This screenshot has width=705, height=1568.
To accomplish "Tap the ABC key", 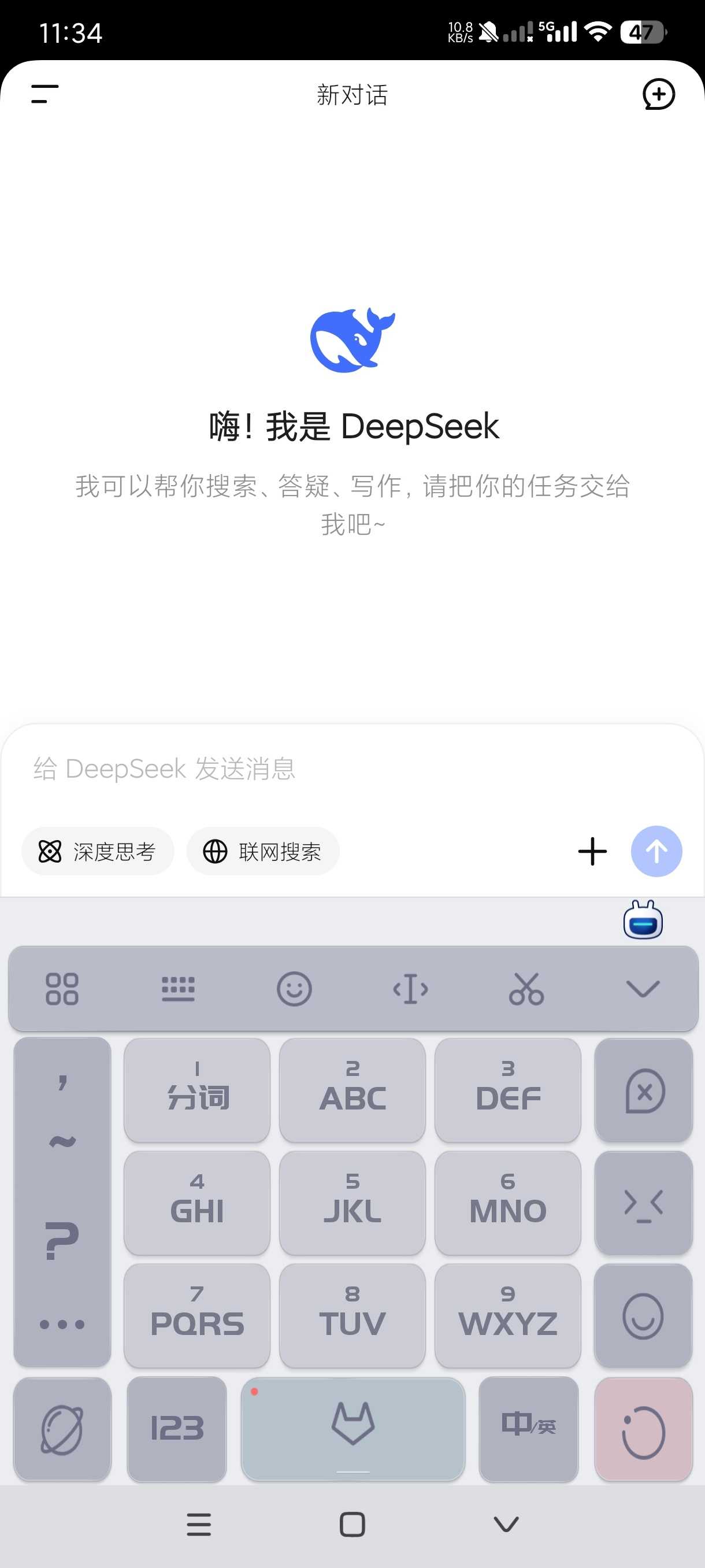I will (352, 1091).
